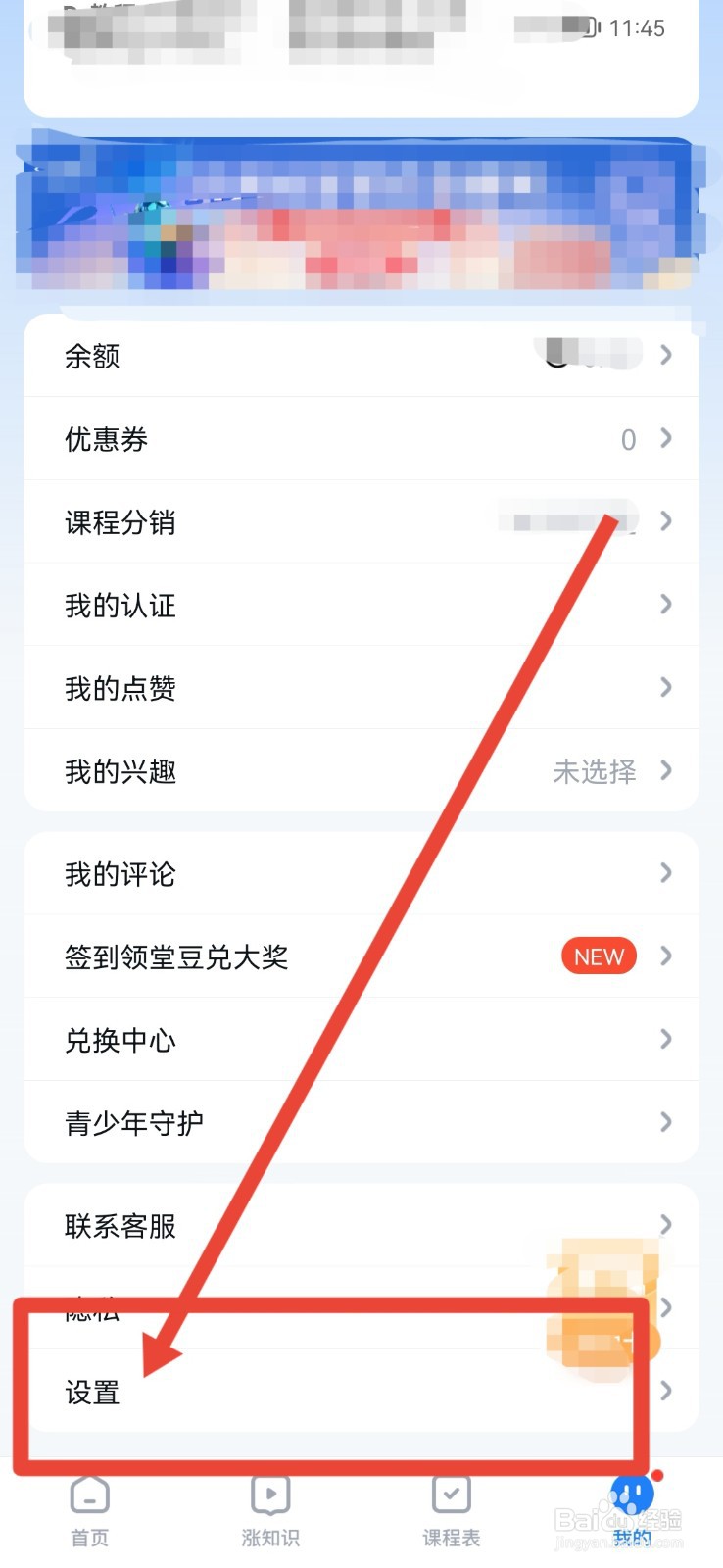Screen dimensions: 723x1568
Task: Check the 优惠券 coupon count showing 0
Action: coord(628,439)
